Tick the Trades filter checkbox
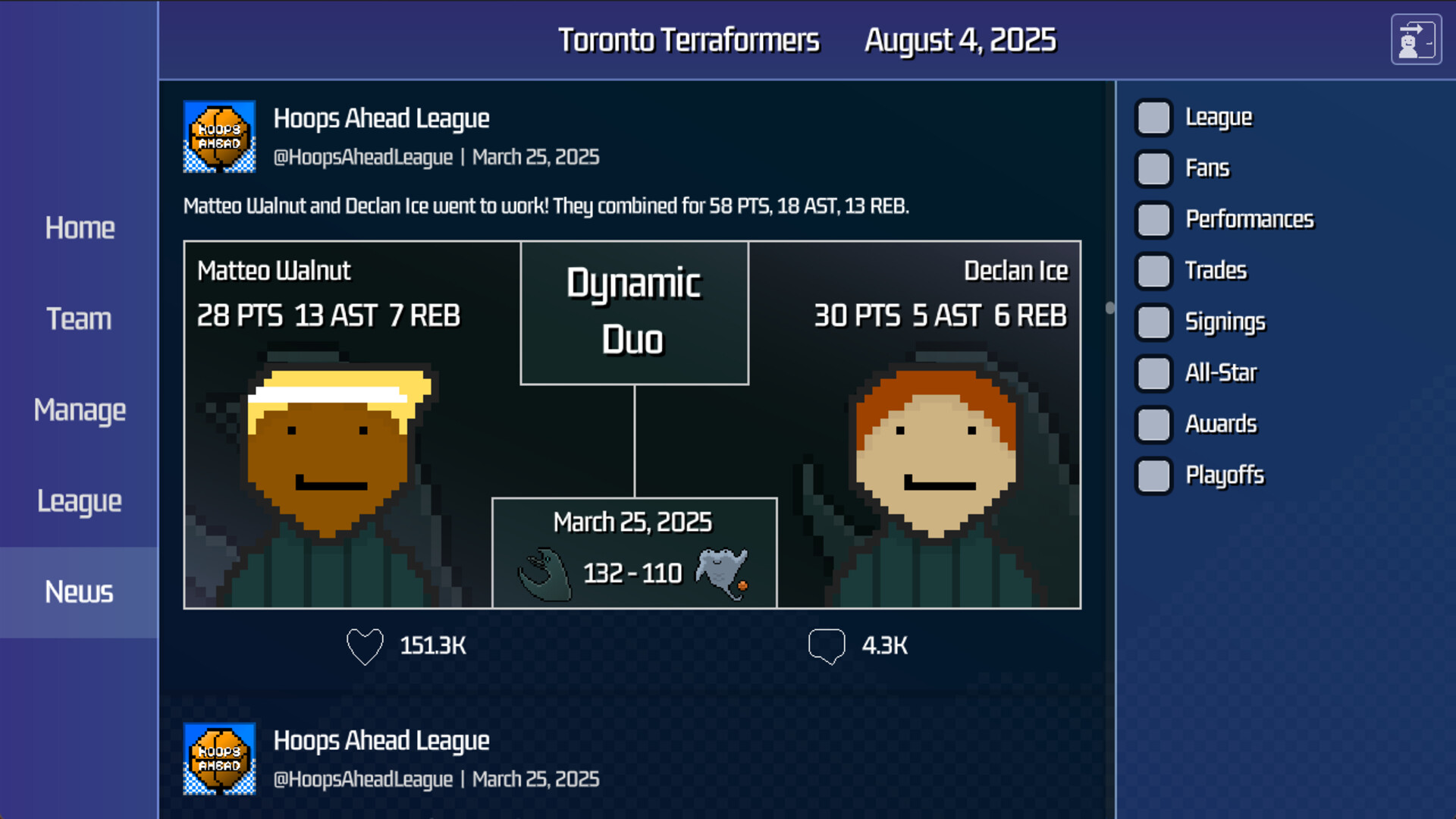 point(1153,271)
